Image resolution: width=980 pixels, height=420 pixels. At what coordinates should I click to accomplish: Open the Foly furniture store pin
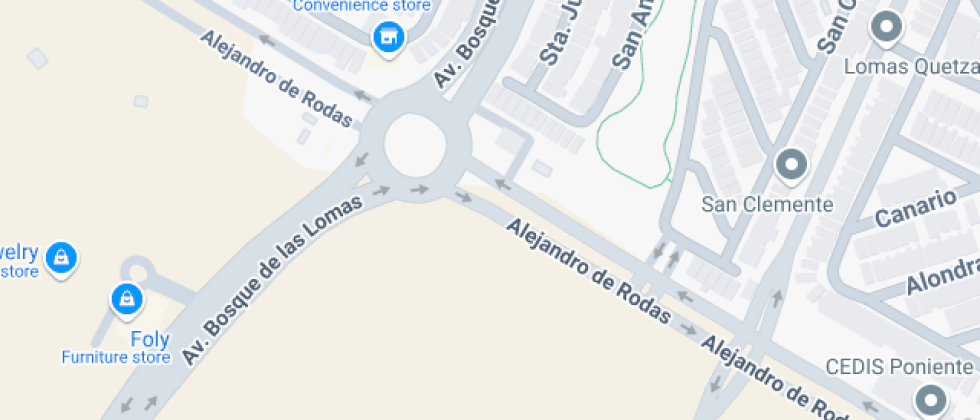(126, 298)
